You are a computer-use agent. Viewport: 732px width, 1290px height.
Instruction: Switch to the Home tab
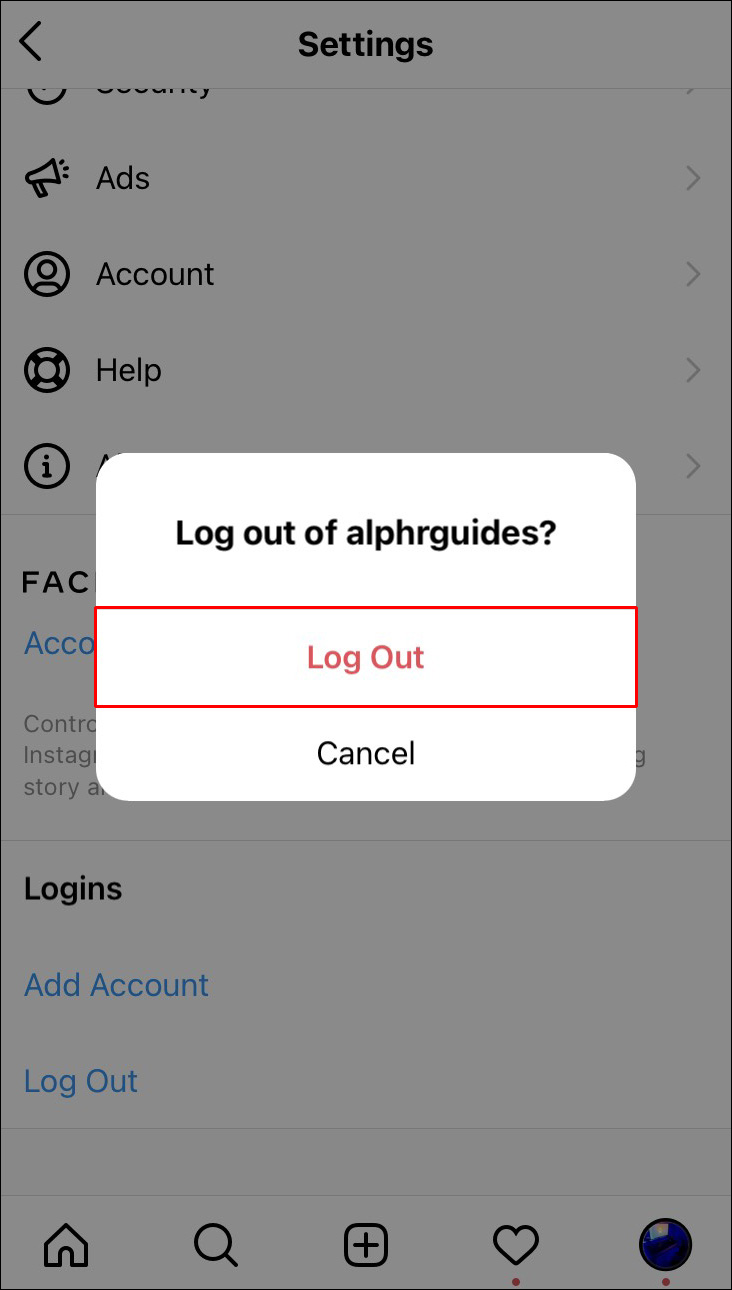coord(66,1245)
